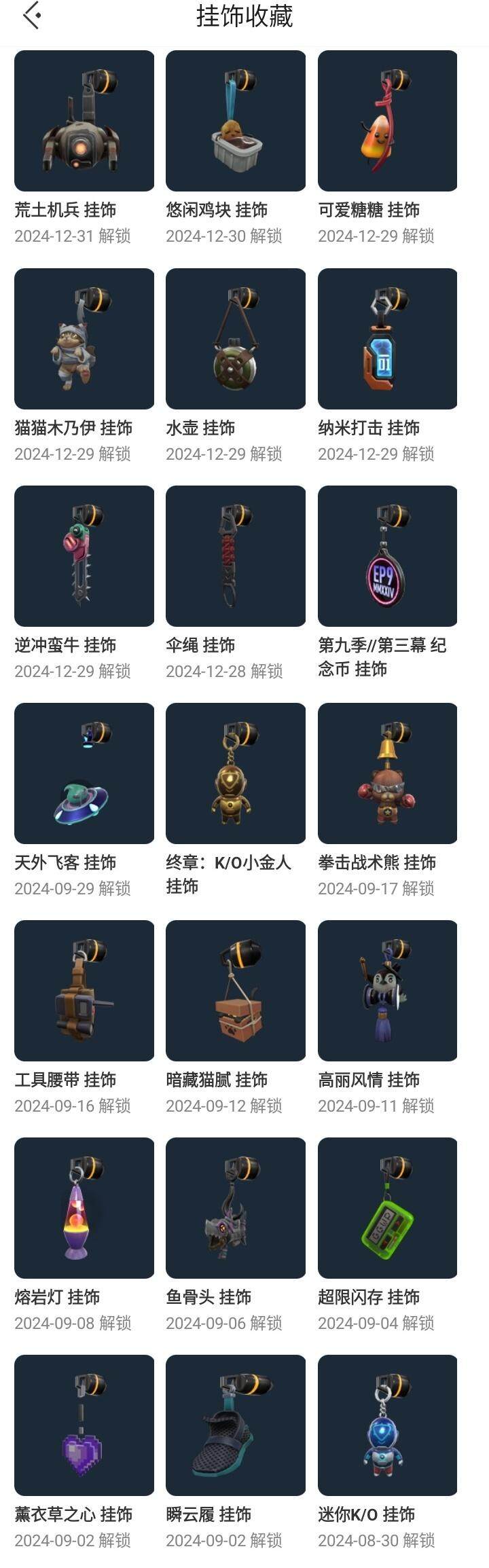Screen dimensions: 489x1568
Task: Open the 伞绳 挂饰 charm
Action: [236, 555]
